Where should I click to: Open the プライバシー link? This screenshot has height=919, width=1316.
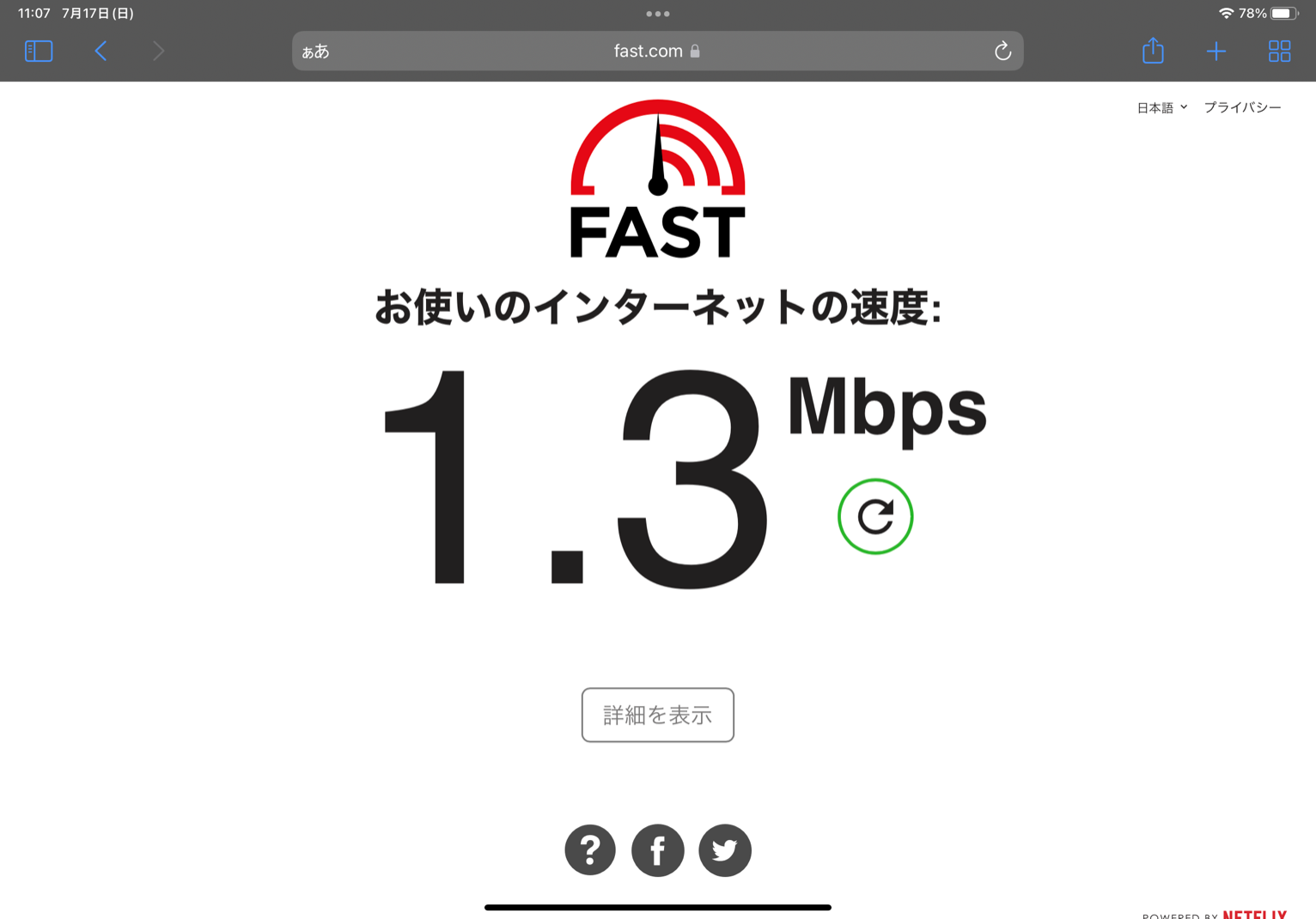(1241, 107)
